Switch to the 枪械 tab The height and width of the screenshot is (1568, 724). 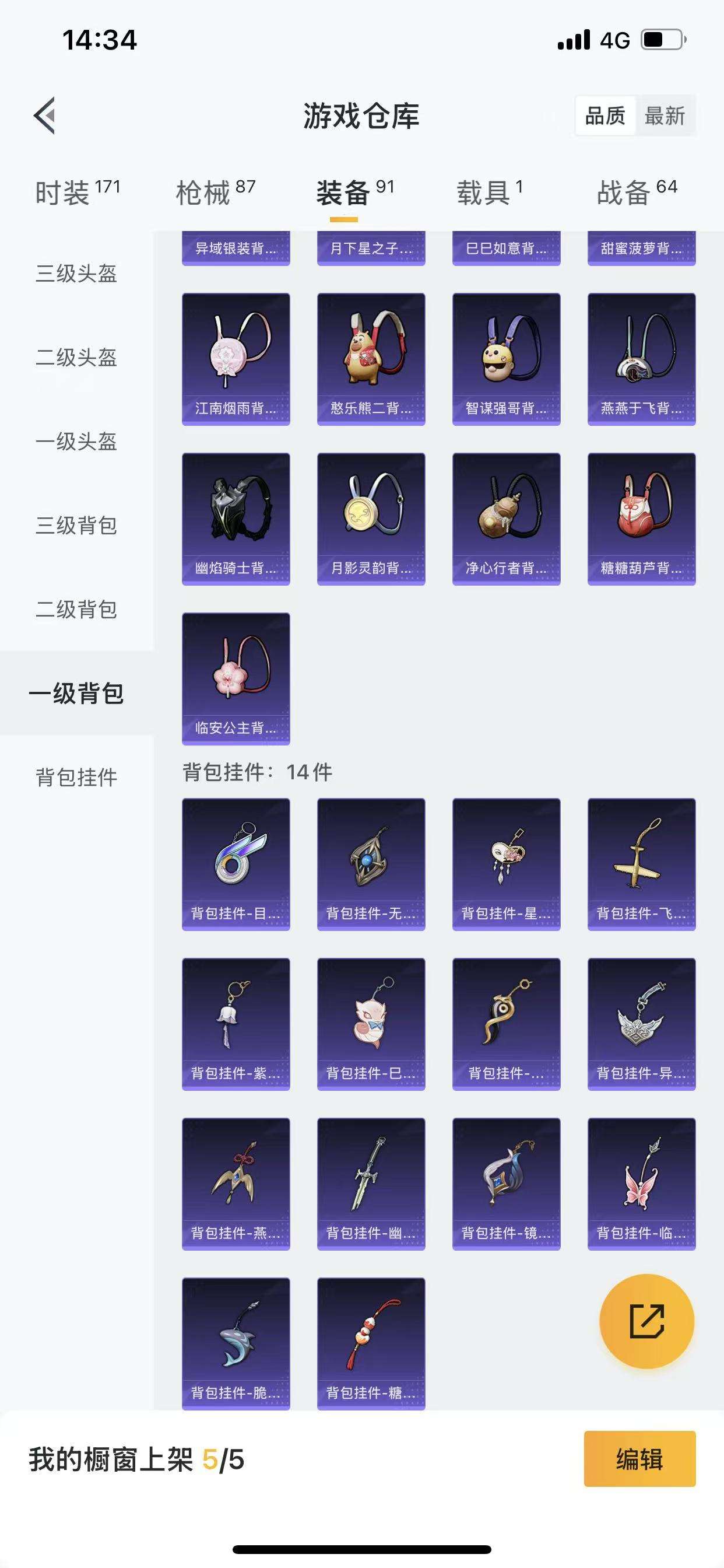[x=215, y=193]
